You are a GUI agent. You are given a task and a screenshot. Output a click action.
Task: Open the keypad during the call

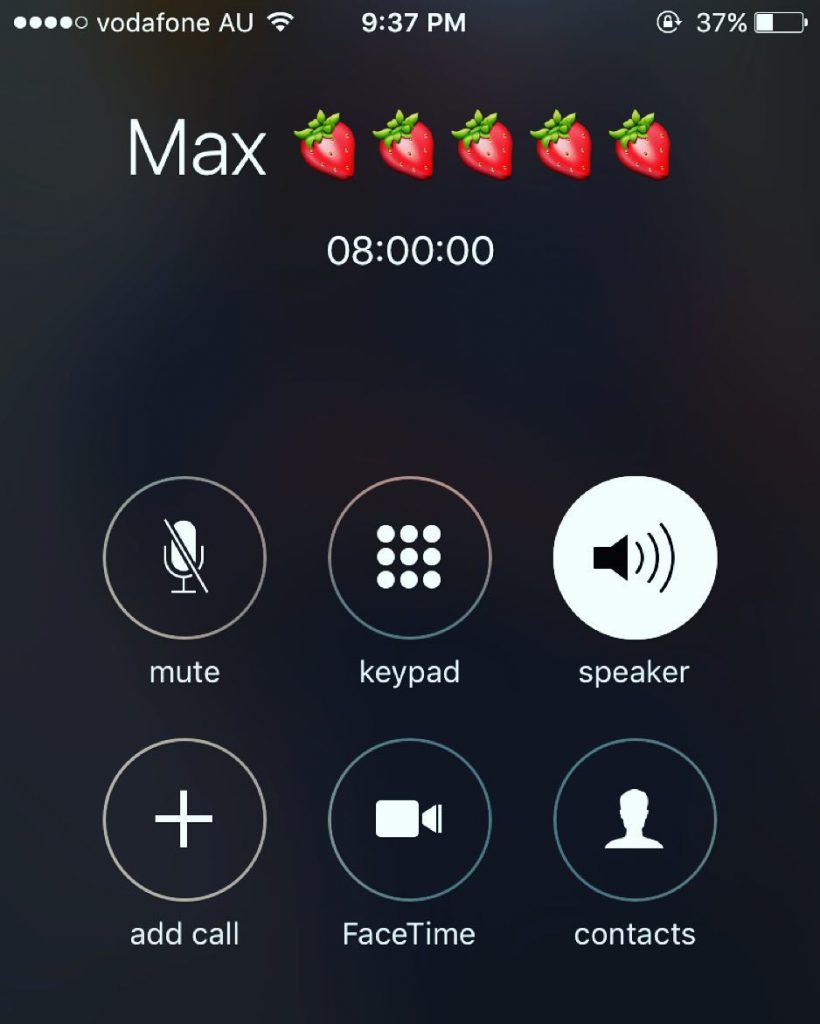coord(410,558)
